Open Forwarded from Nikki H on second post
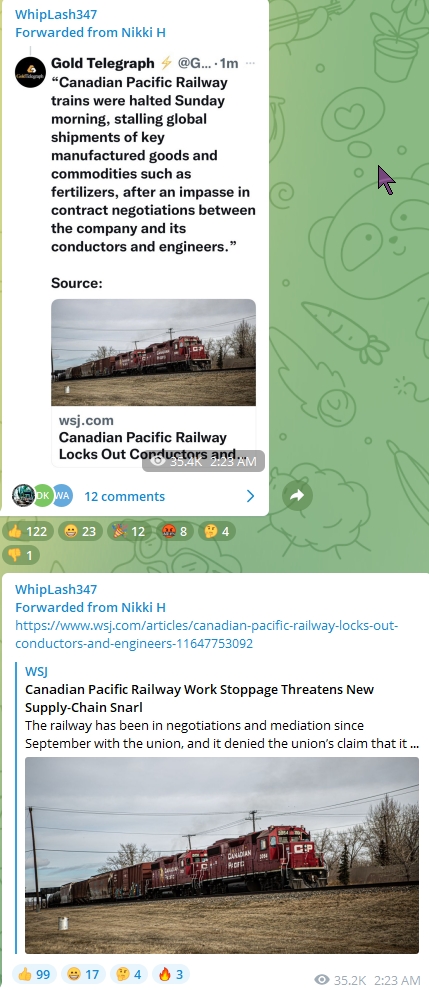Viewport: 429px width, 990px height. point(90,607)
